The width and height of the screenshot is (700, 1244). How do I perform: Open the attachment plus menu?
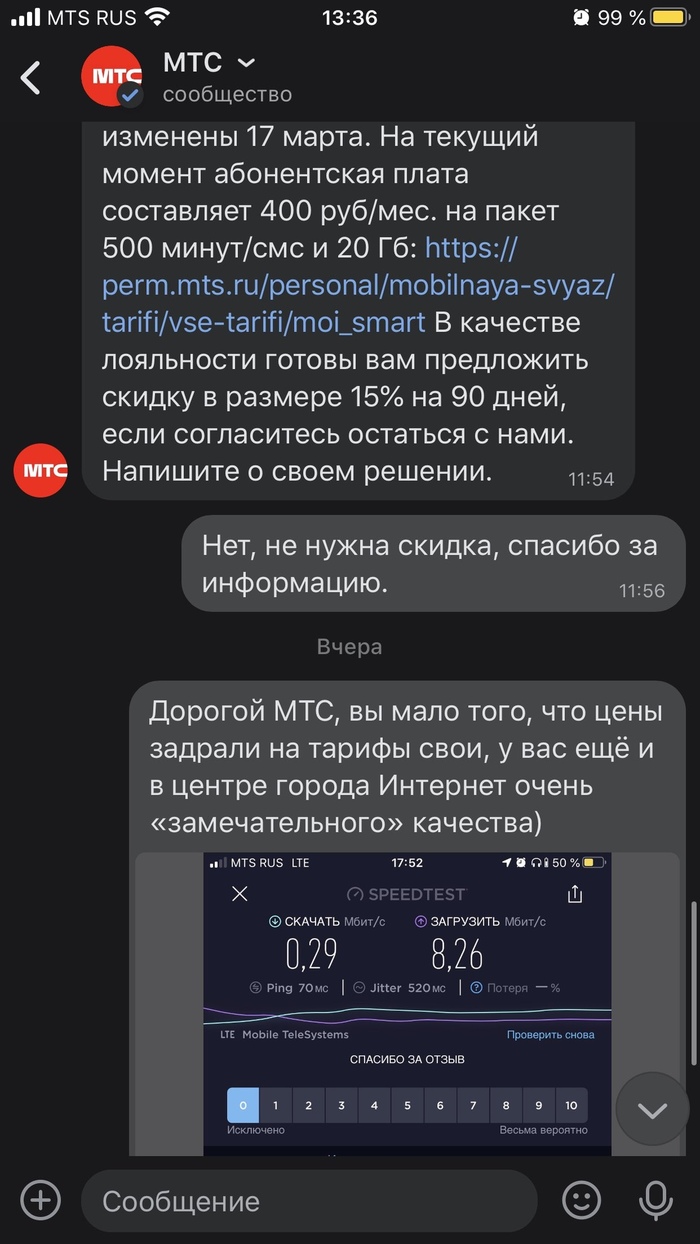click(41, 1199)
